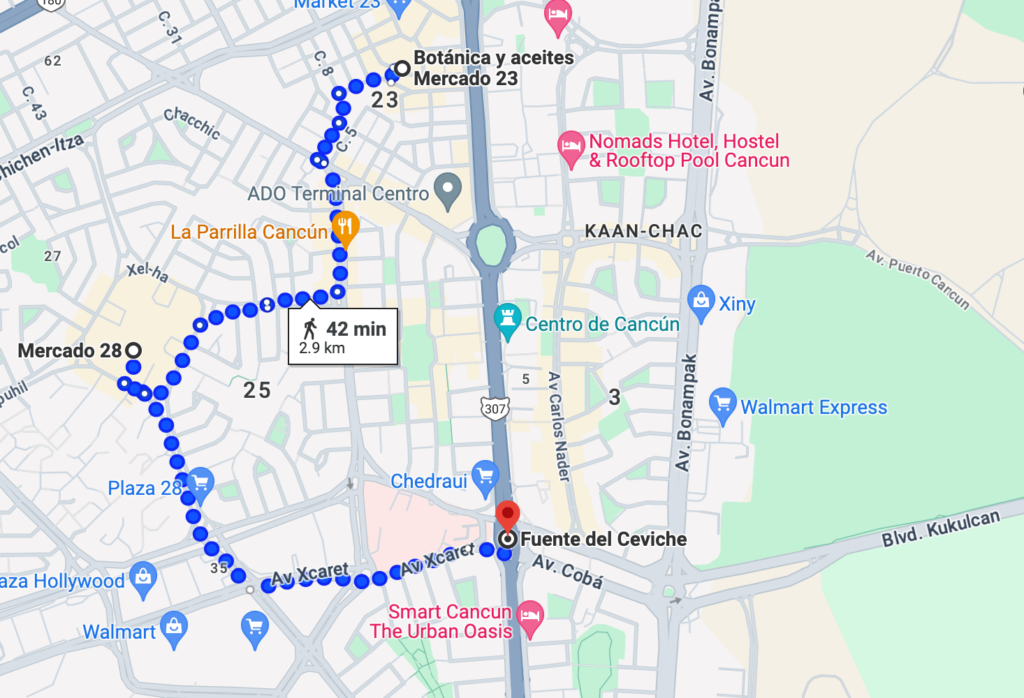This screenshot has height=698, width=1024.
Task: Open Smart Cancun The Urban Oasis hotel marker
Action: coord(529,615)
